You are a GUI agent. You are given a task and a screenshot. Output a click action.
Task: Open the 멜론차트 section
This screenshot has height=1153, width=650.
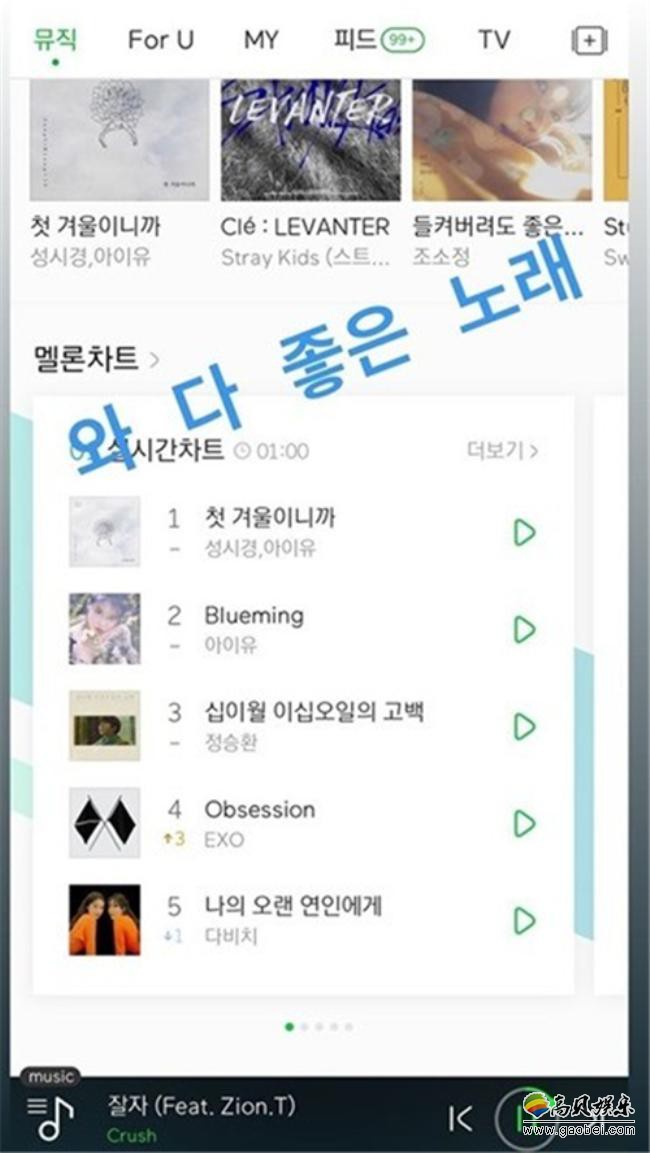coord(96,359)
